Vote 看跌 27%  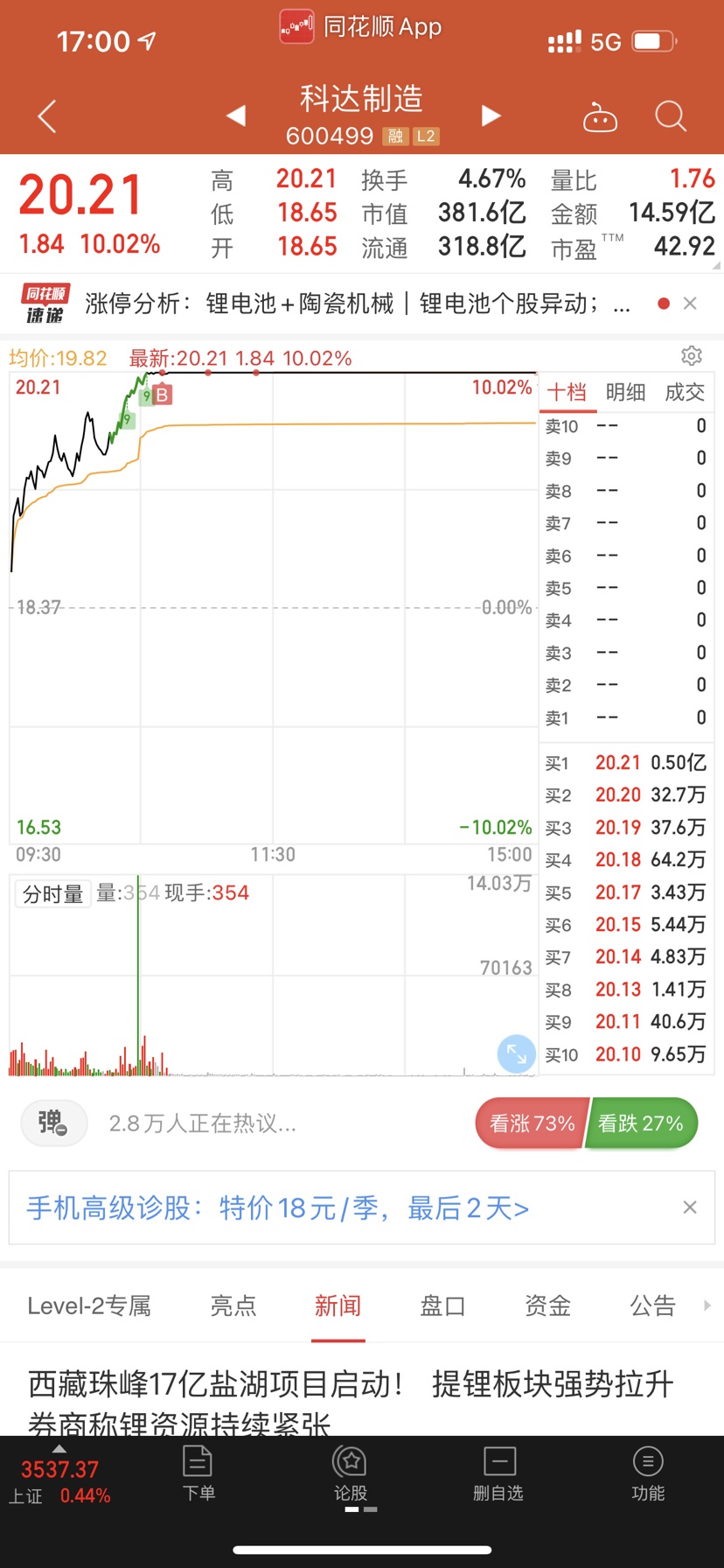tap(641, 1123)
